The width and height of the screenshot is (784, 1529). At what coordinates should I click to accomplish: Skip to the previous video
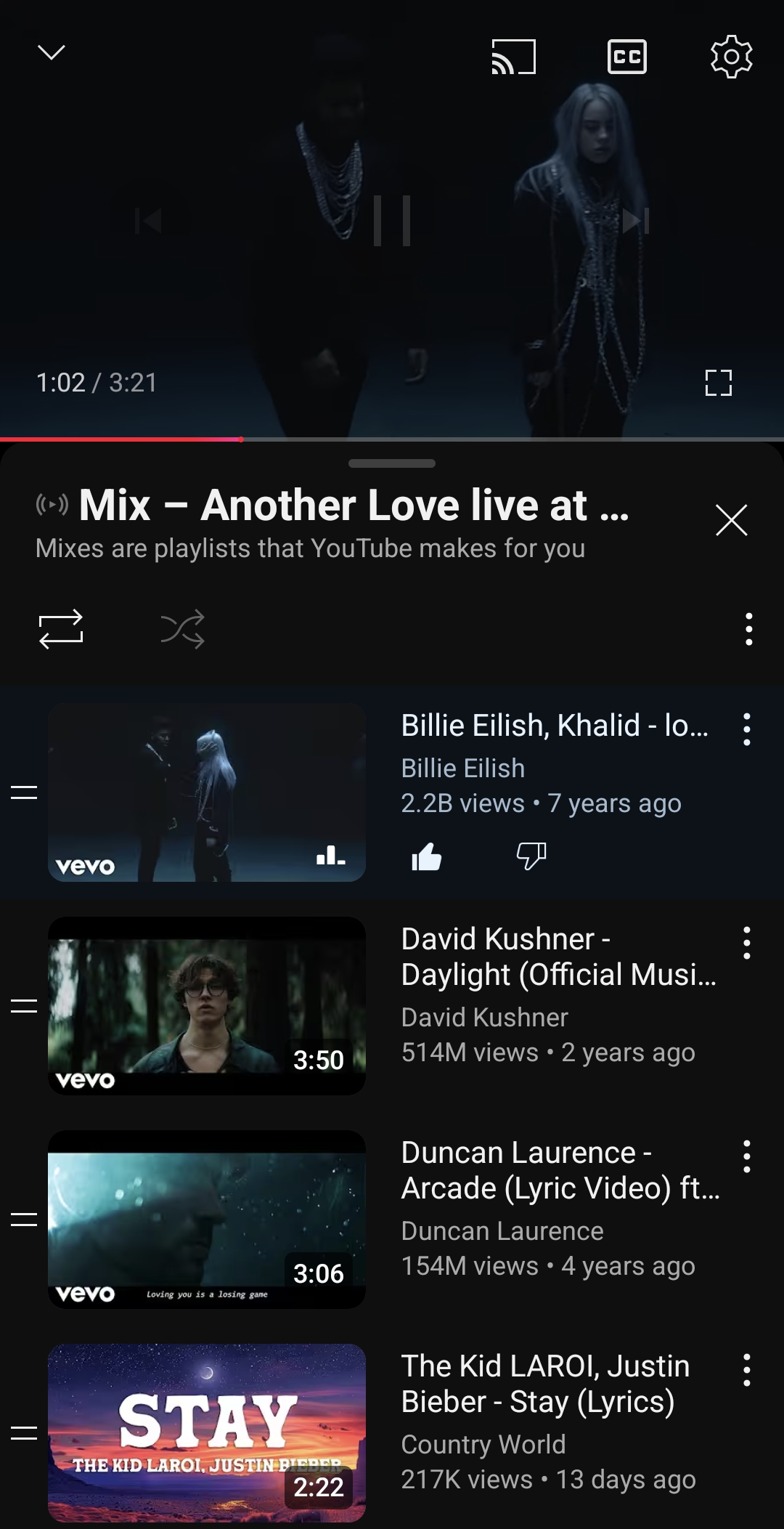point(148,221)
